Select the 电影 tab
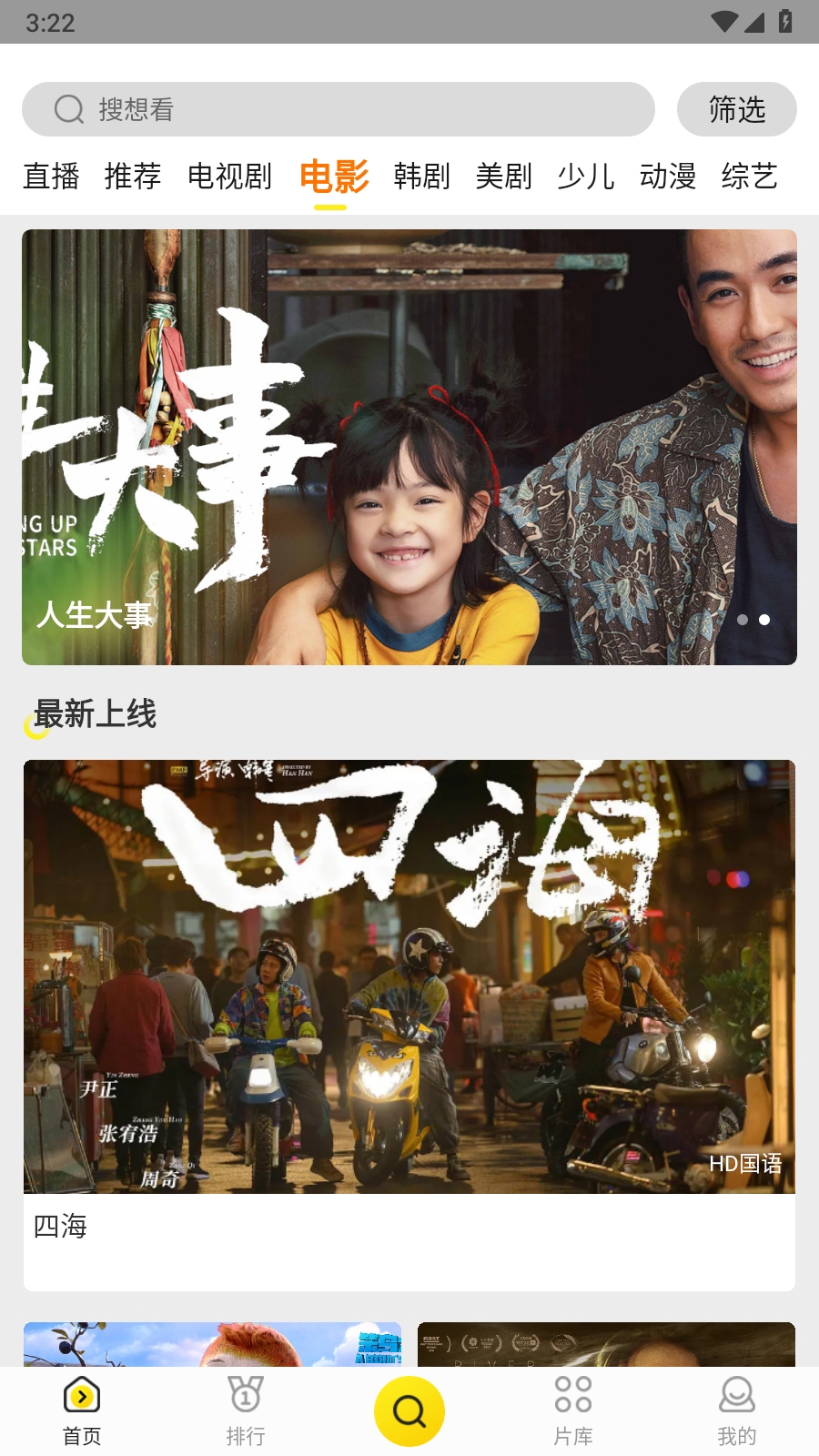Screen dimensions: 819x1456 (333, 176)
